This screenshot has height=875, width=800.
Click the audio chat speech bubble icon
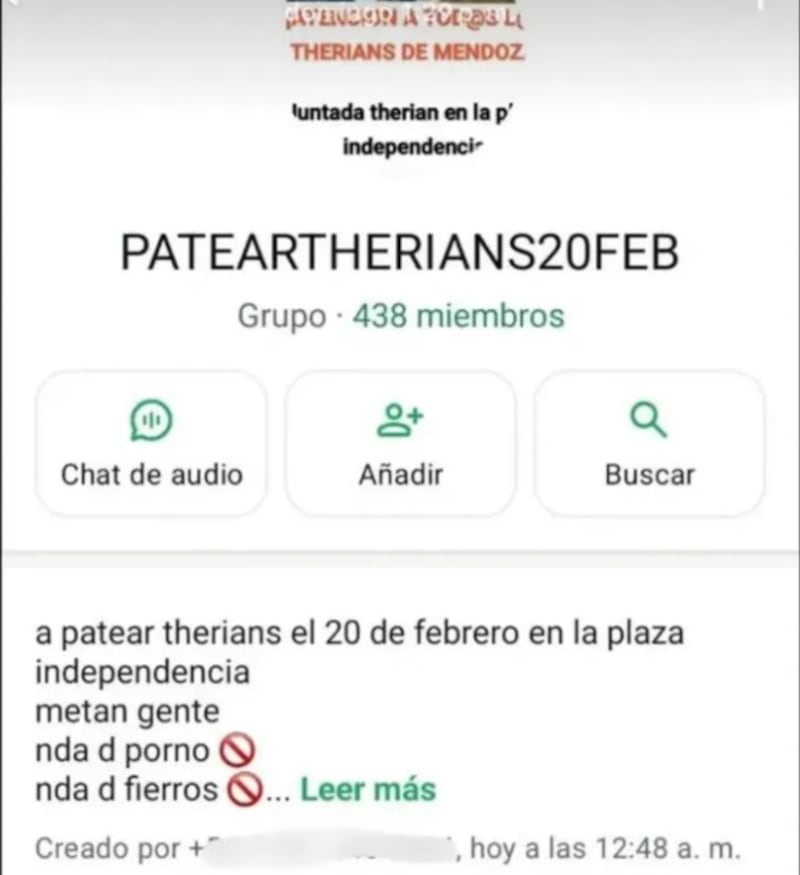(x=150, y=421)
